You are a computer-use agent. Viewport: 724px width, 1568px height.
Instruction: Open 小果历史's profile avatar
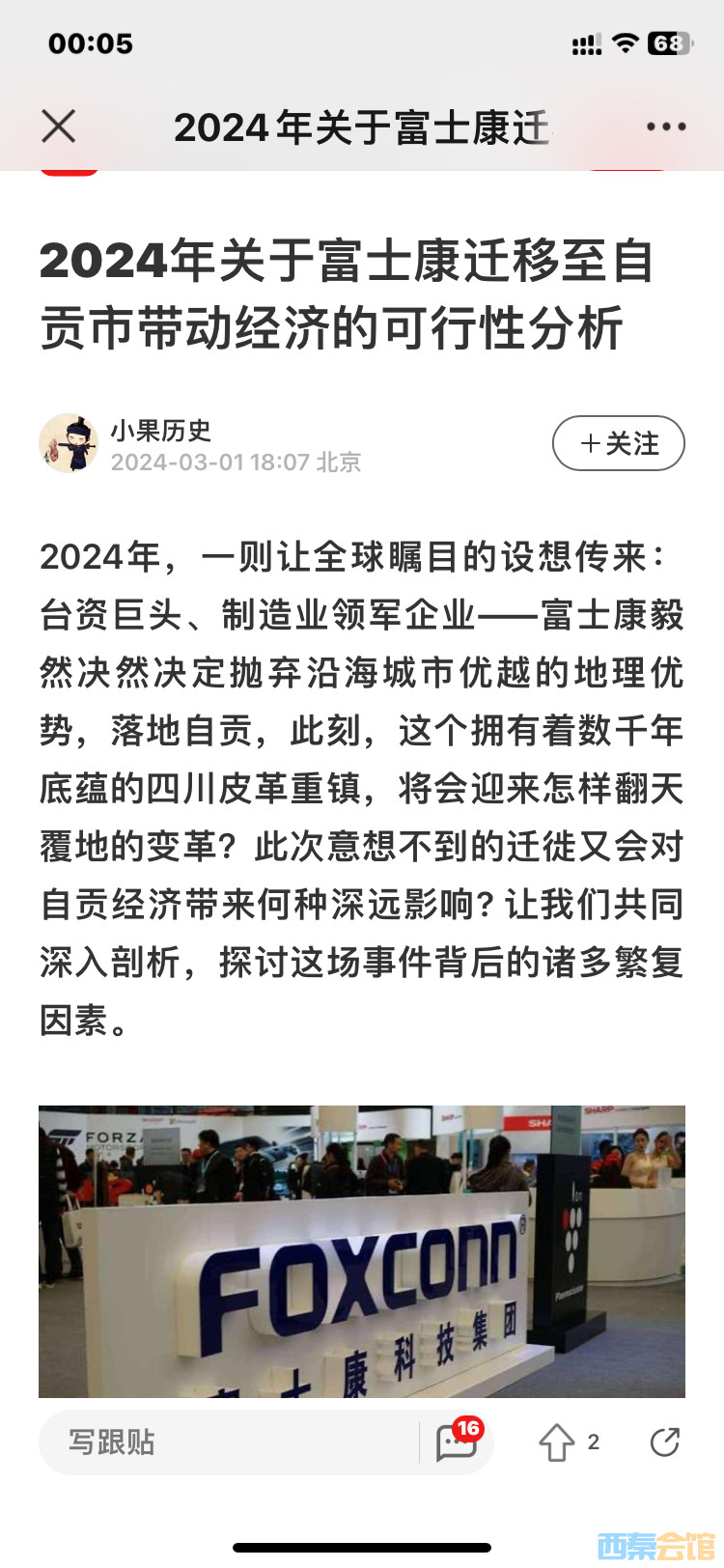click(69, 444)
